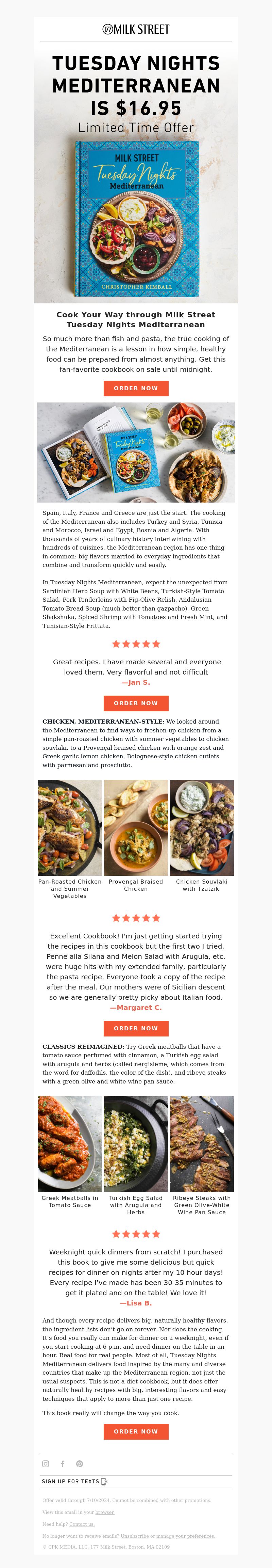Visit Milk Street's Instagram page
272x1568 pixels.
pos(46,1464)
